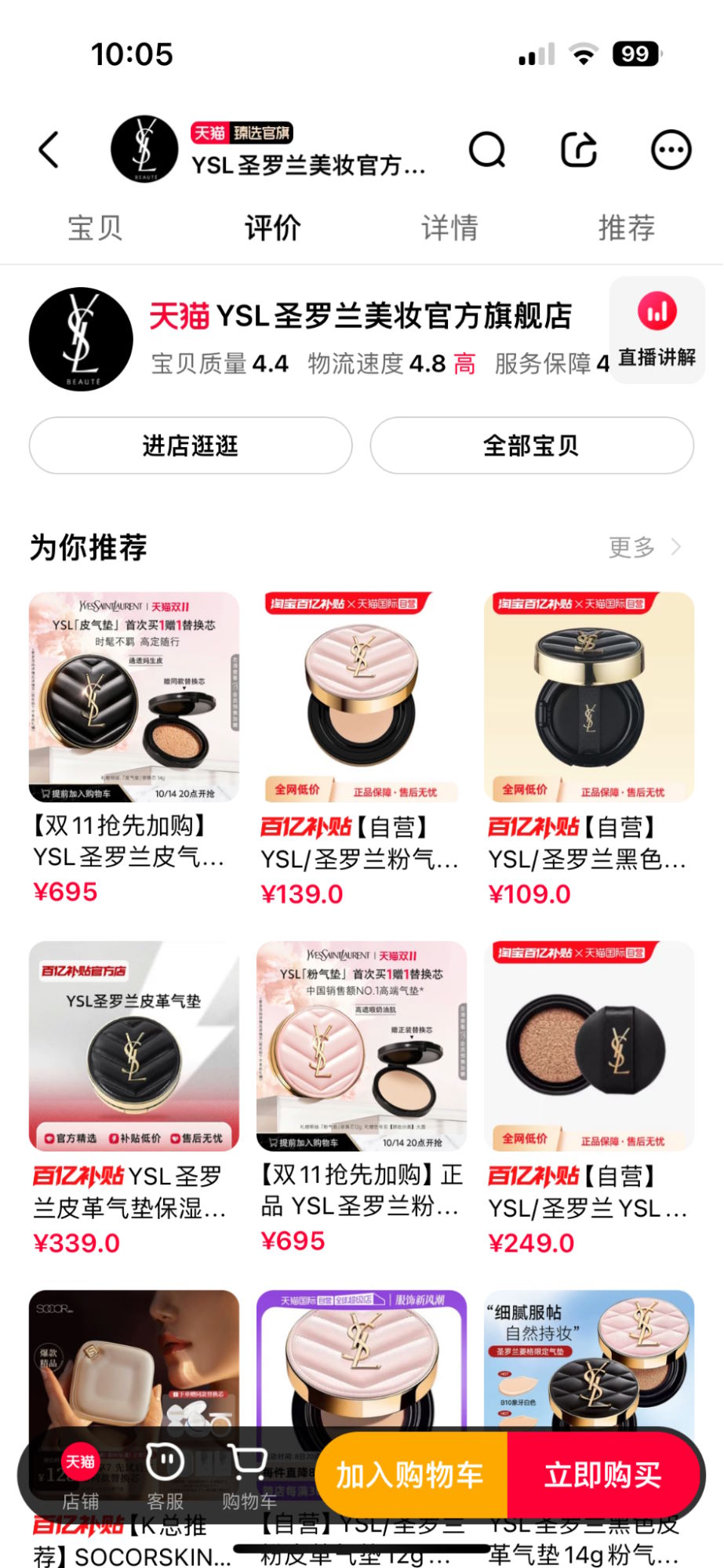Image resolution: width=724 pixels, height=1568 pixels.
Task: Go back using the top-left arrow
Action: point(49,150)
